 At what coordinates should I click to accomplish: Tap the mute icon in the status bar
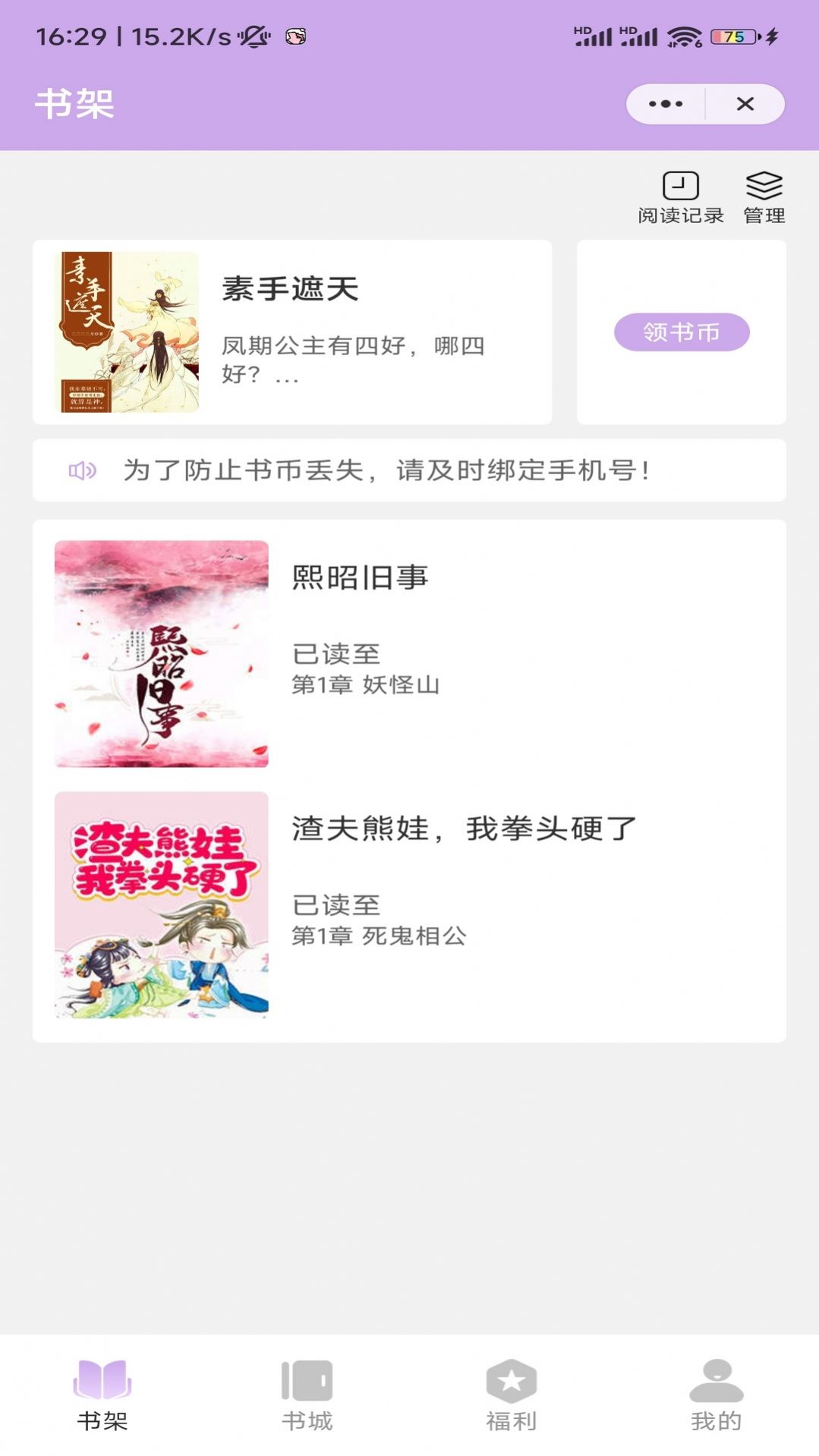coord(253,33)
